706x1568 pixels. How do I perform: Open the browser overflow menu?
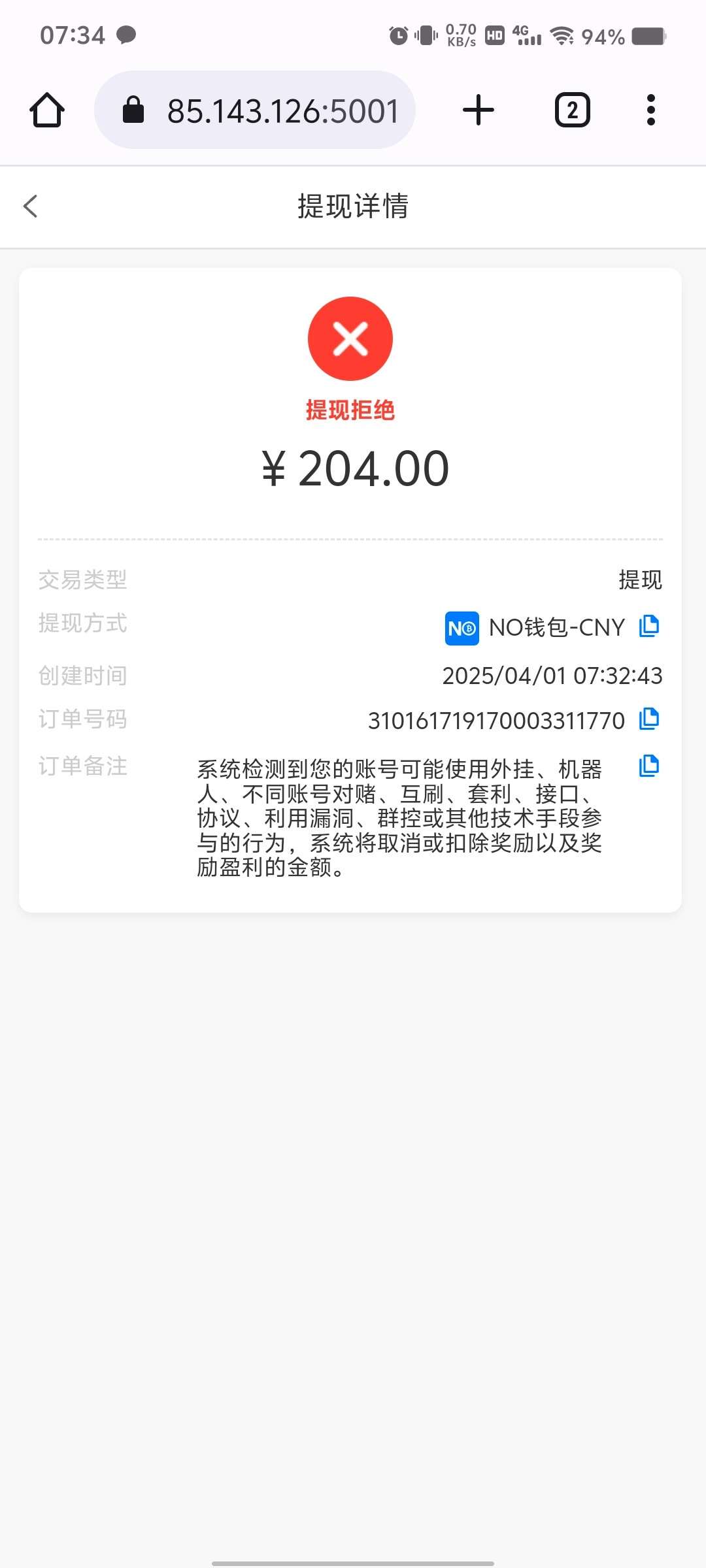click(650, 110)
